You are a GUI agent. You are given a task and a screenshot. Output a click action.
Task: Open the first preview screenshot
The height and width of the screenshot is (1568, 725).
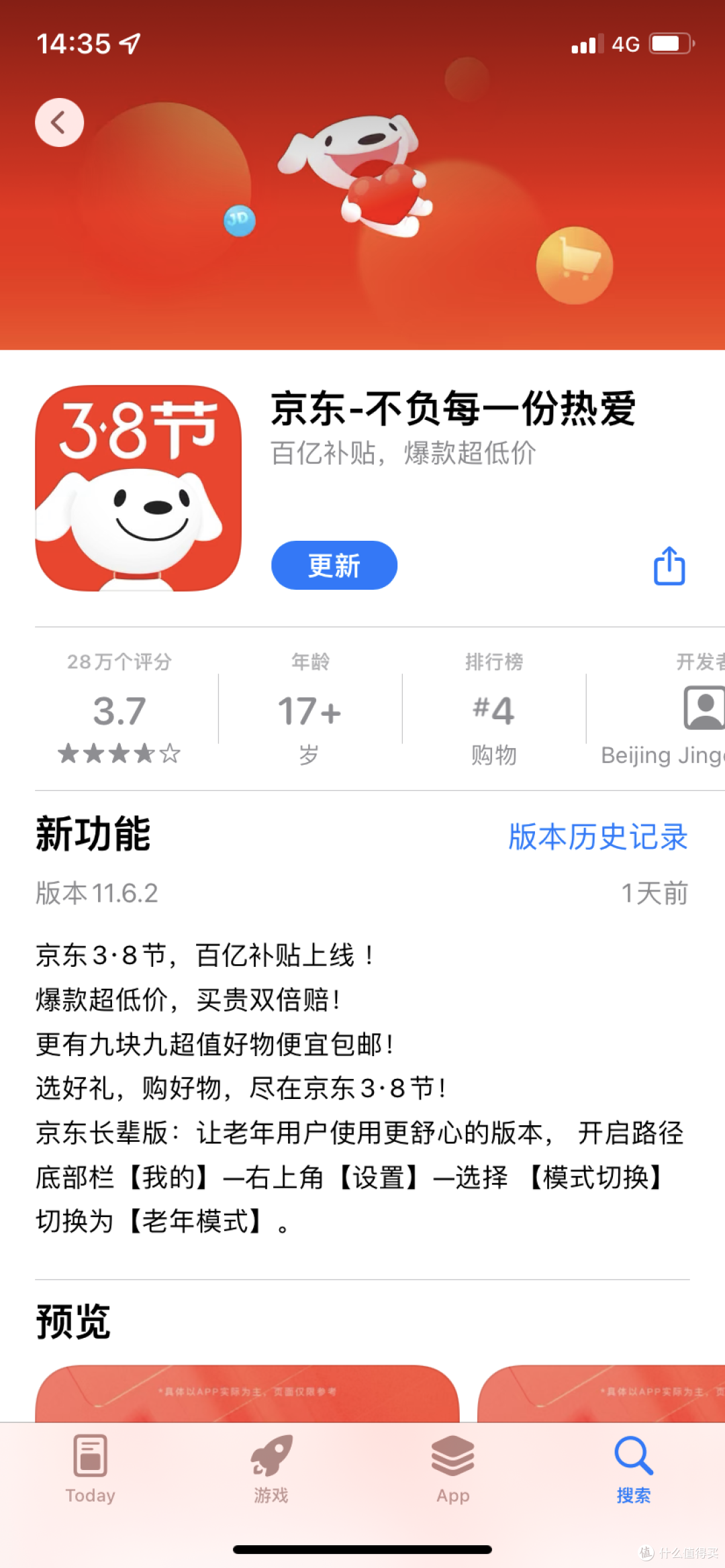247,1393
